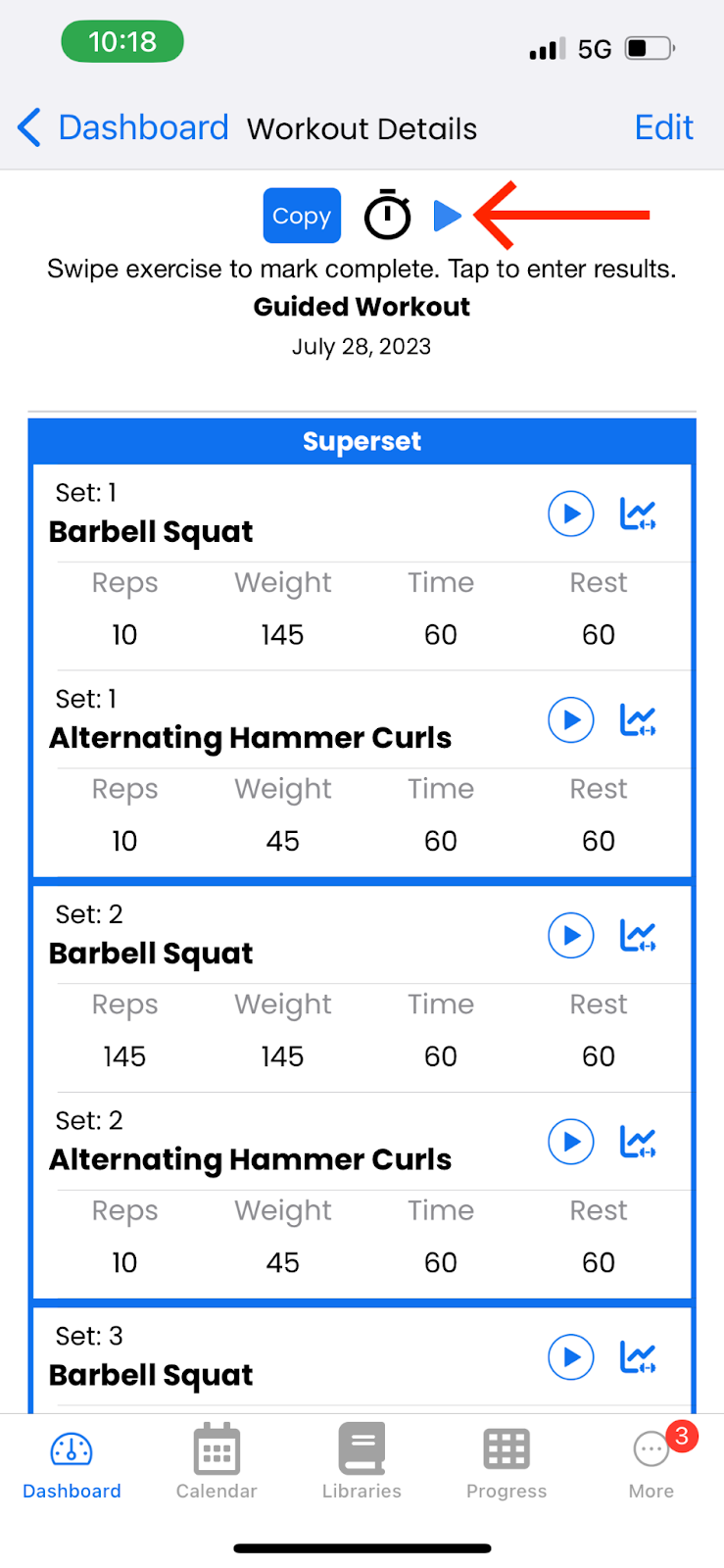View progress chart for Set 3 Barbell Squat
Image resolution: width=724 pixels, height=1568 pixels.
pyautogui.click(x=638, y=1357)
